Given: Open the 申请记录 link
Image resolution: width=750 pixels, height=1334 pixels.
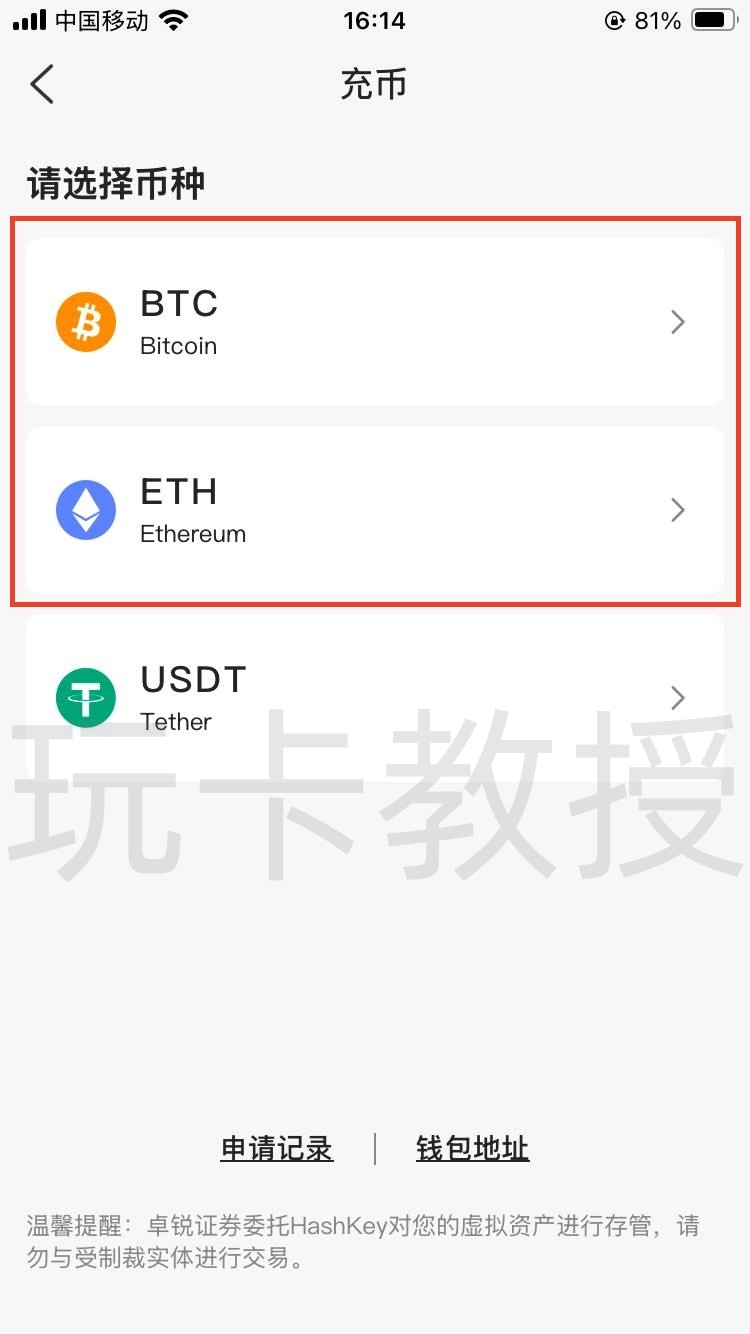Looking at the screenshot, I should click(x=277, y=1149).
